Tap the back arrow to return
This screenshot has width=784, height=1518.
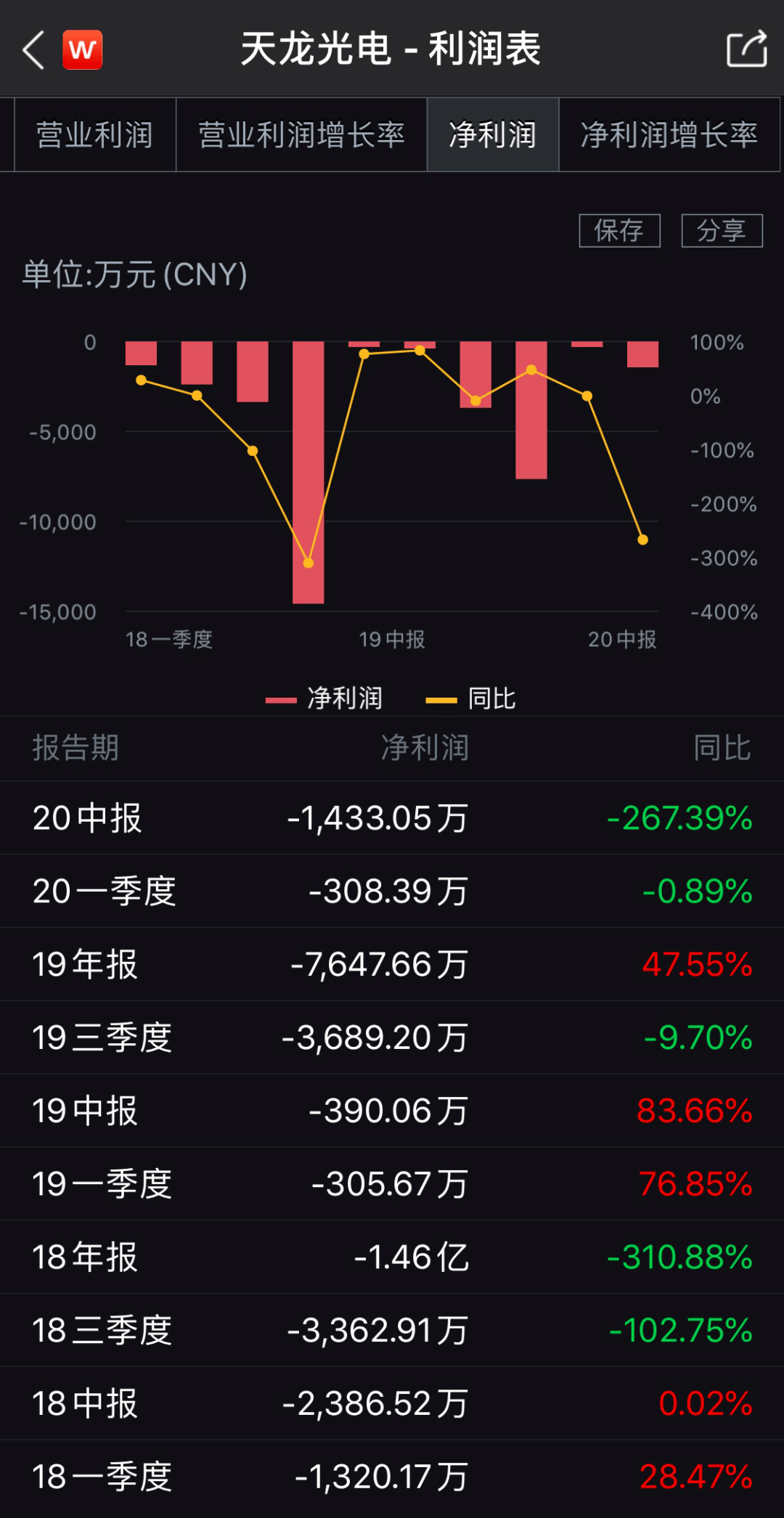(x=33, y=50)
